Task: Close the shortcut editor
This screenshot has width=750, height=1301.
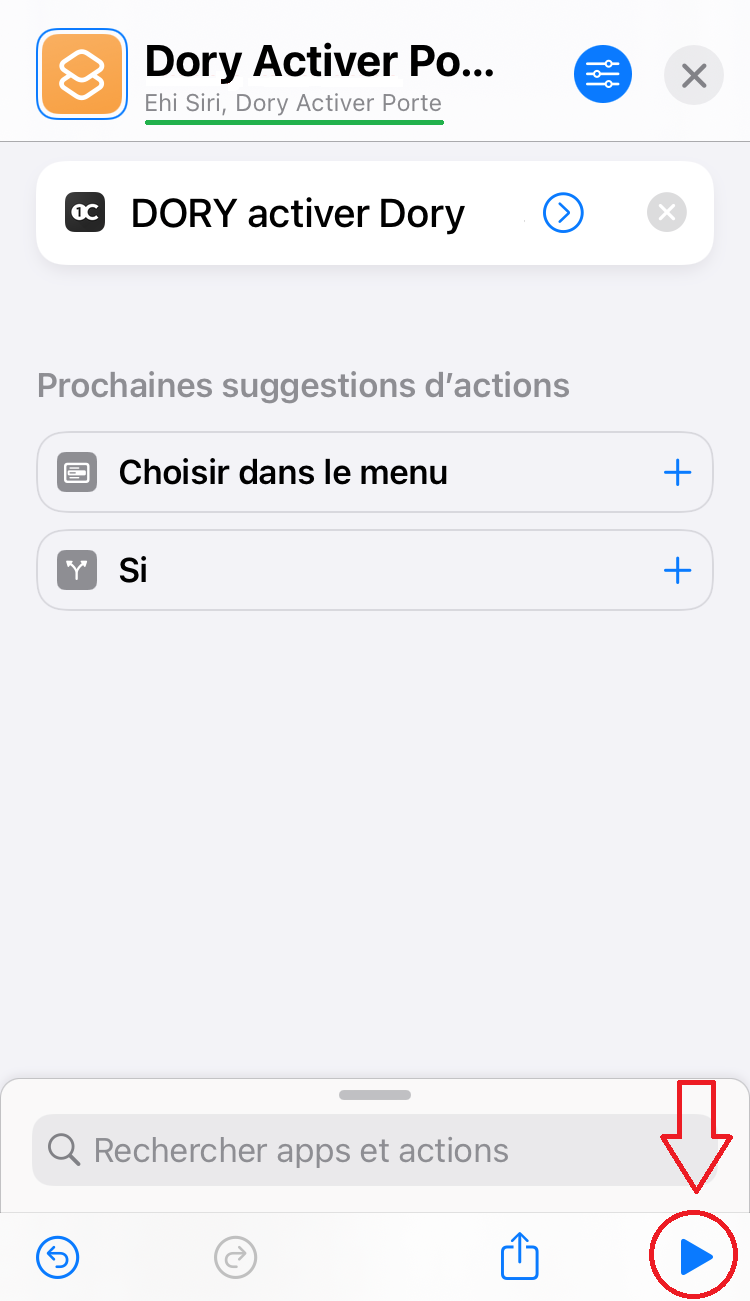Action: [x=694, y=76]
